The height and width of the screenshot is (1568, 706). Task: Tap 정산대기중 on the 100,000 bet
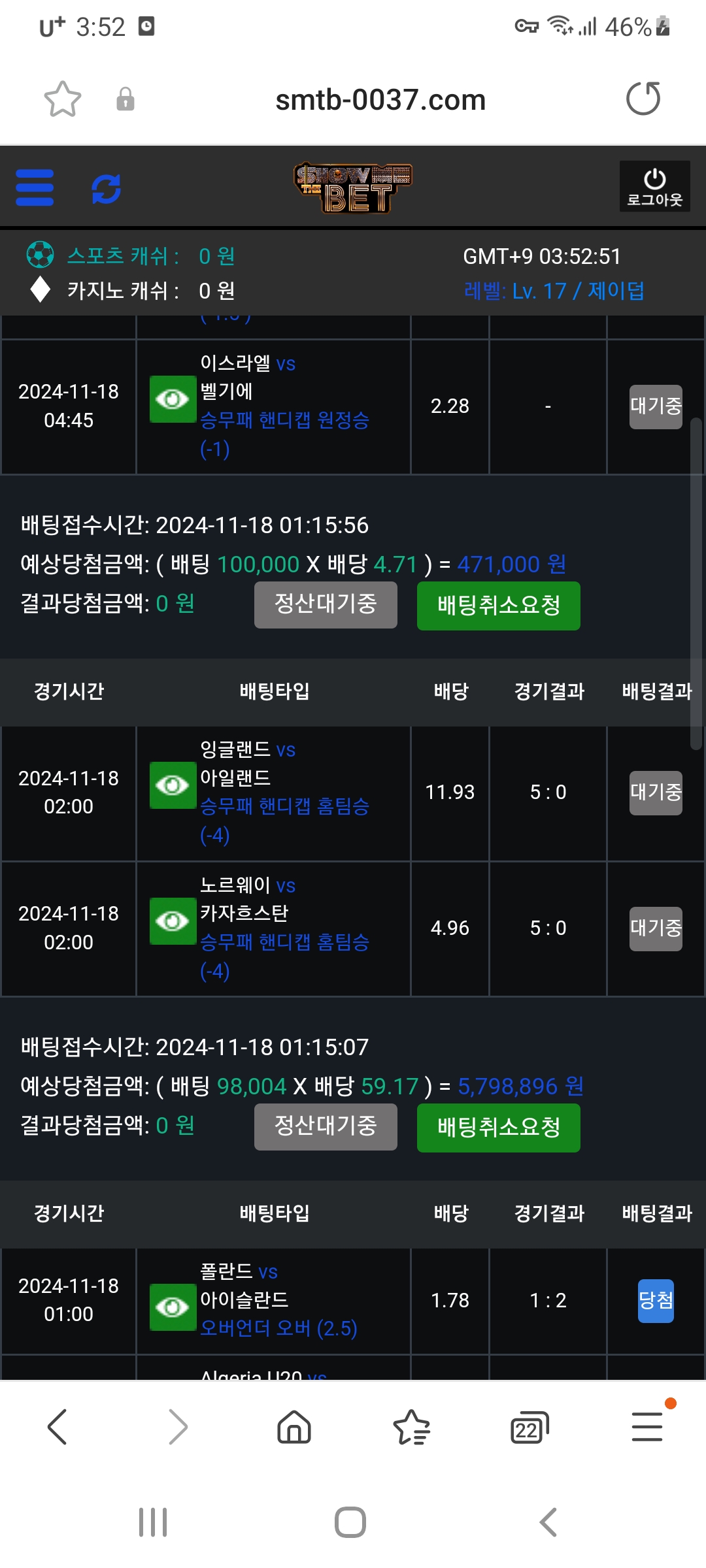tap(326, 604)
